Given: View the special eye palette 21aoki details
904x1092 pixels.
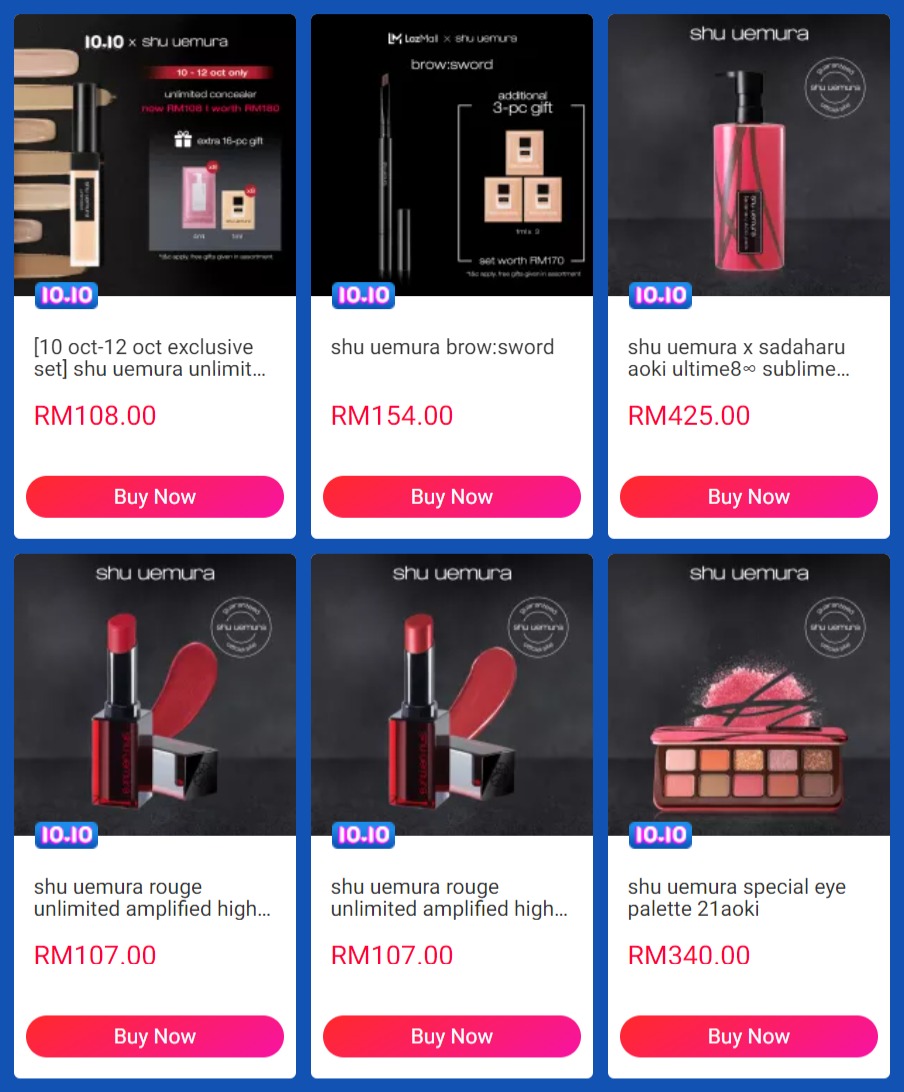Looking at the screenshot, I should tap(749, 898).
